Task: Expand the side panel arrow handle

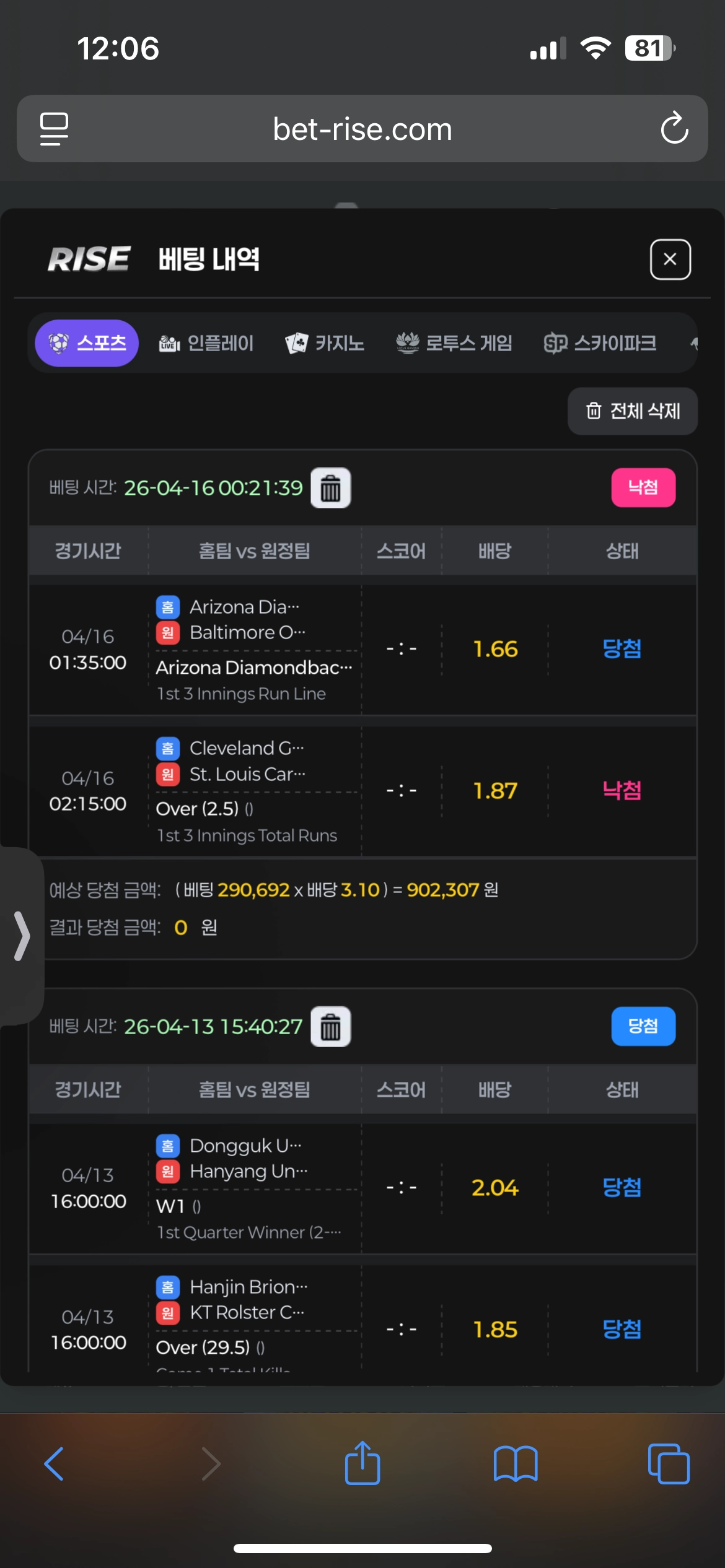Action: click(22, 936)
